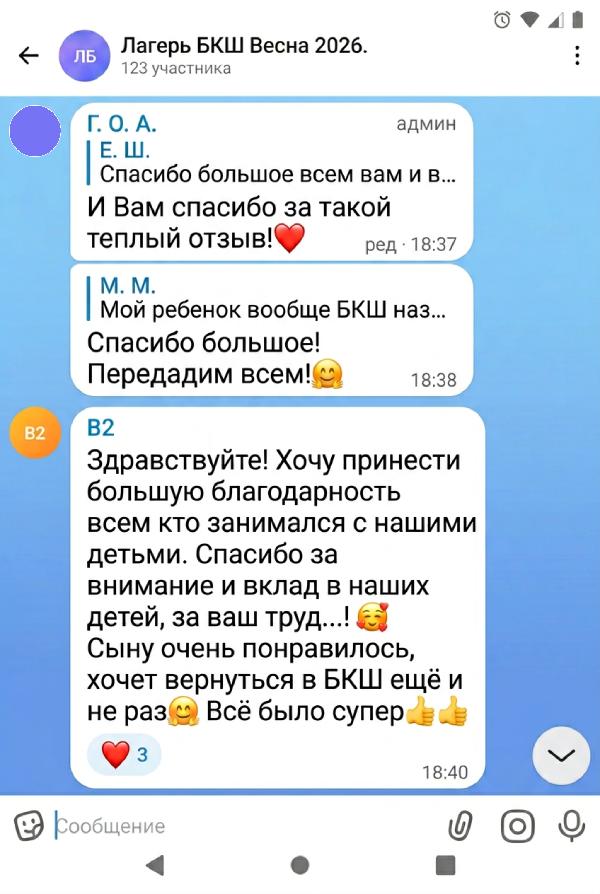
Task: Tap the system home button
Action: point(299,865)
